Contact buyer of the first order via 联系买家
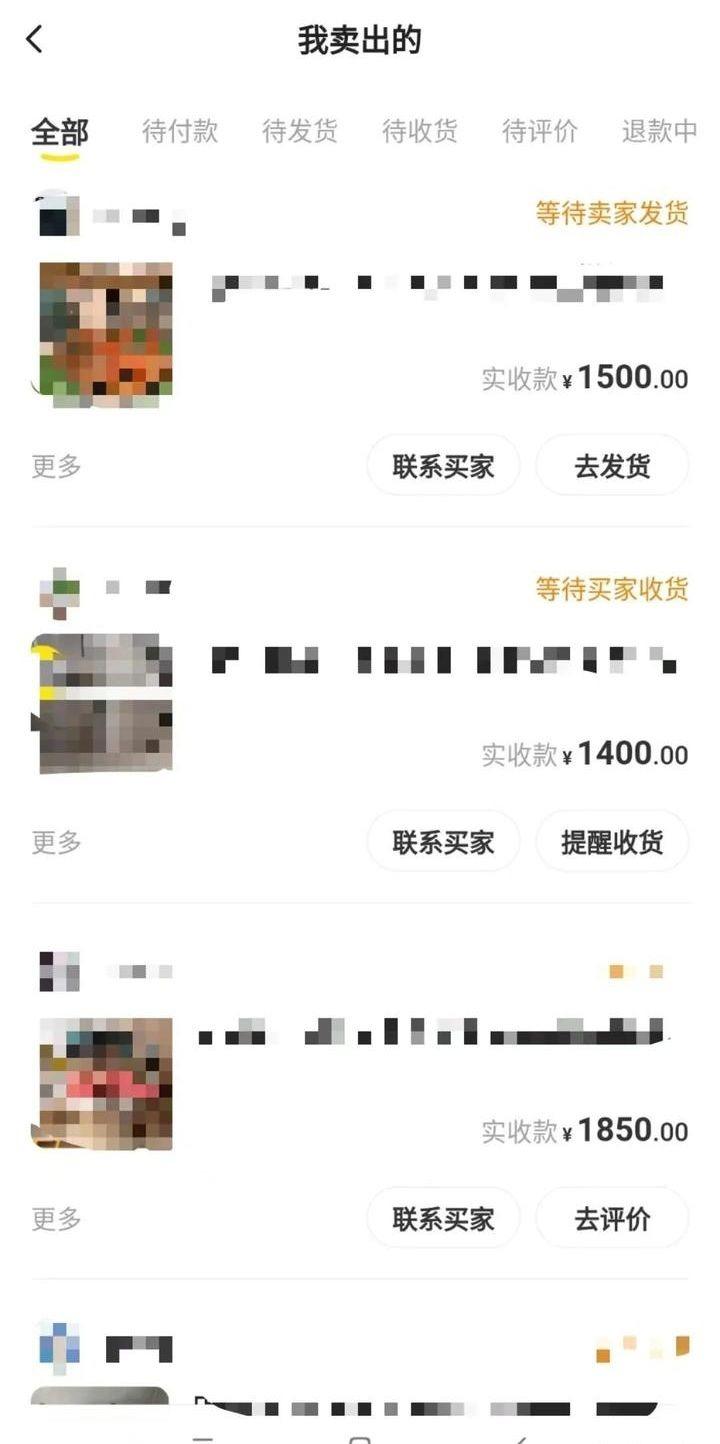 coord(443,465)
